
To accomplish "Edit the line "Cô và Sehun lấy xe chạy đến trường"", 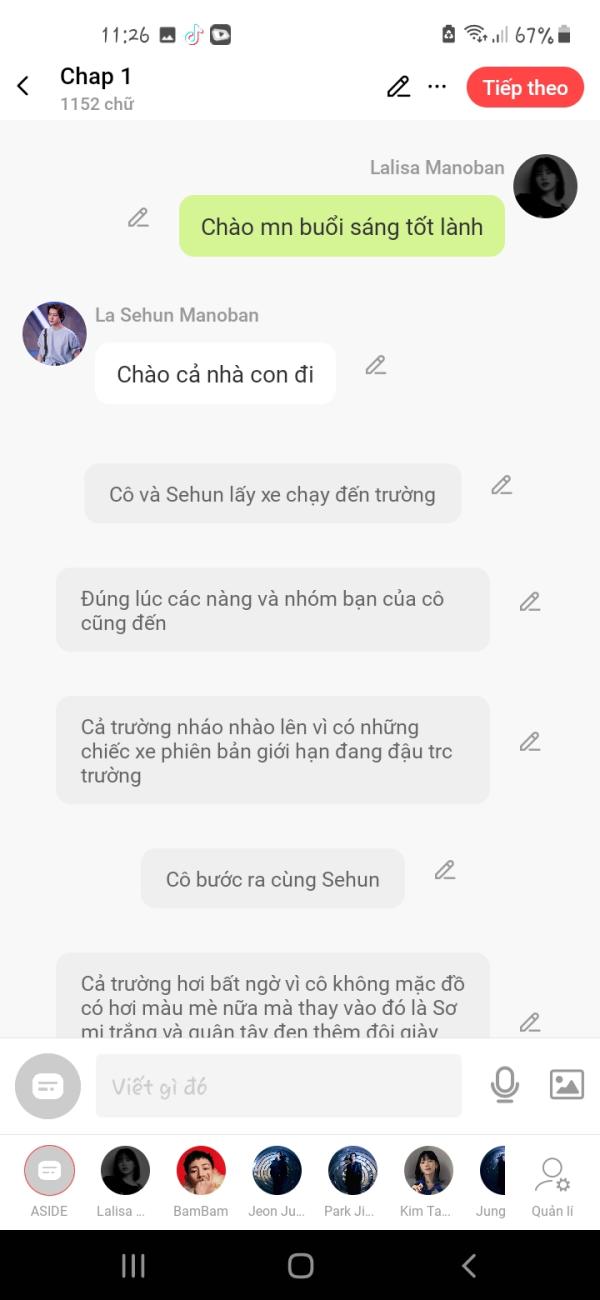I will point(501,485).
